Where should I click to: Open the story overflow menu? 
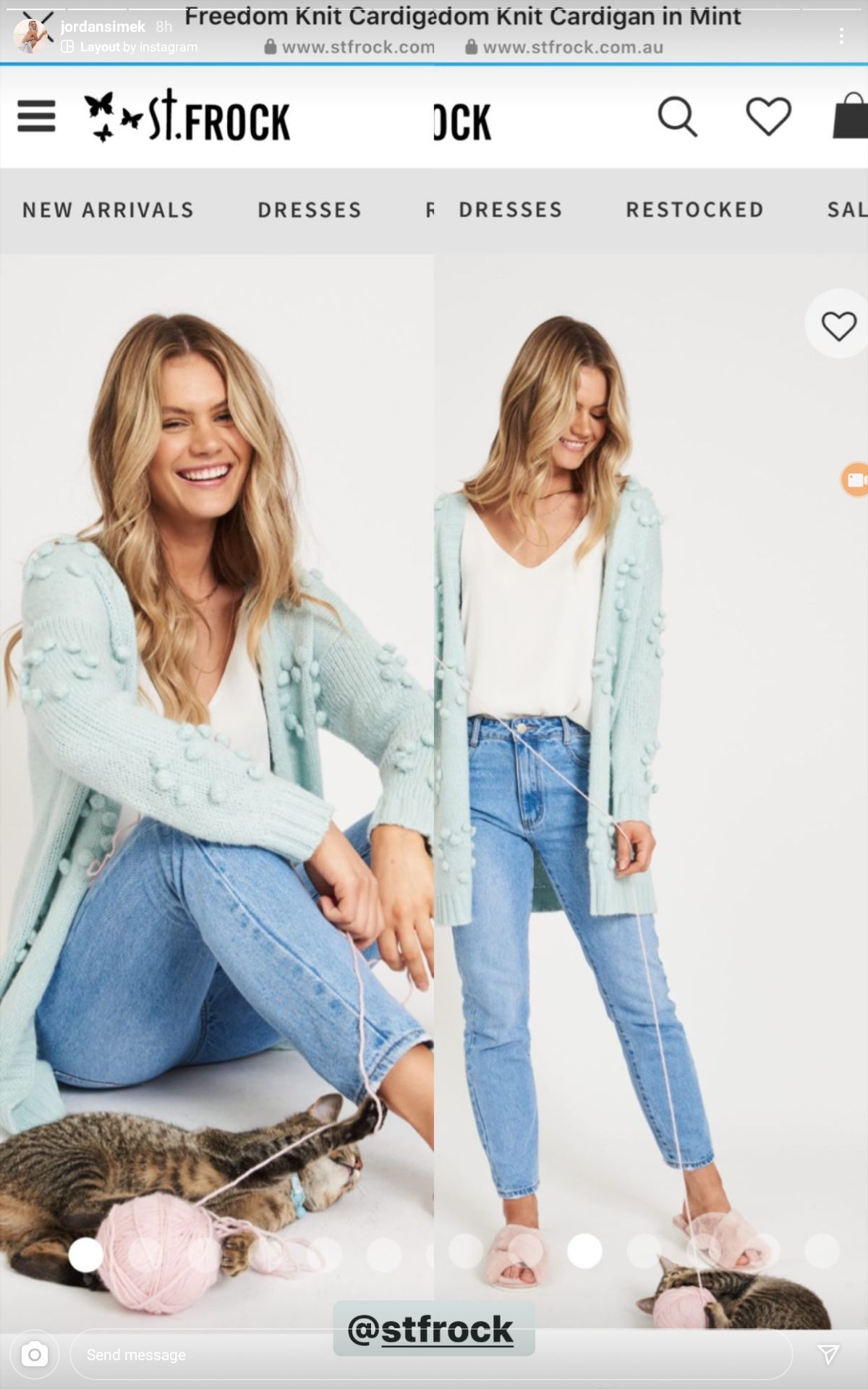(841, 35)
